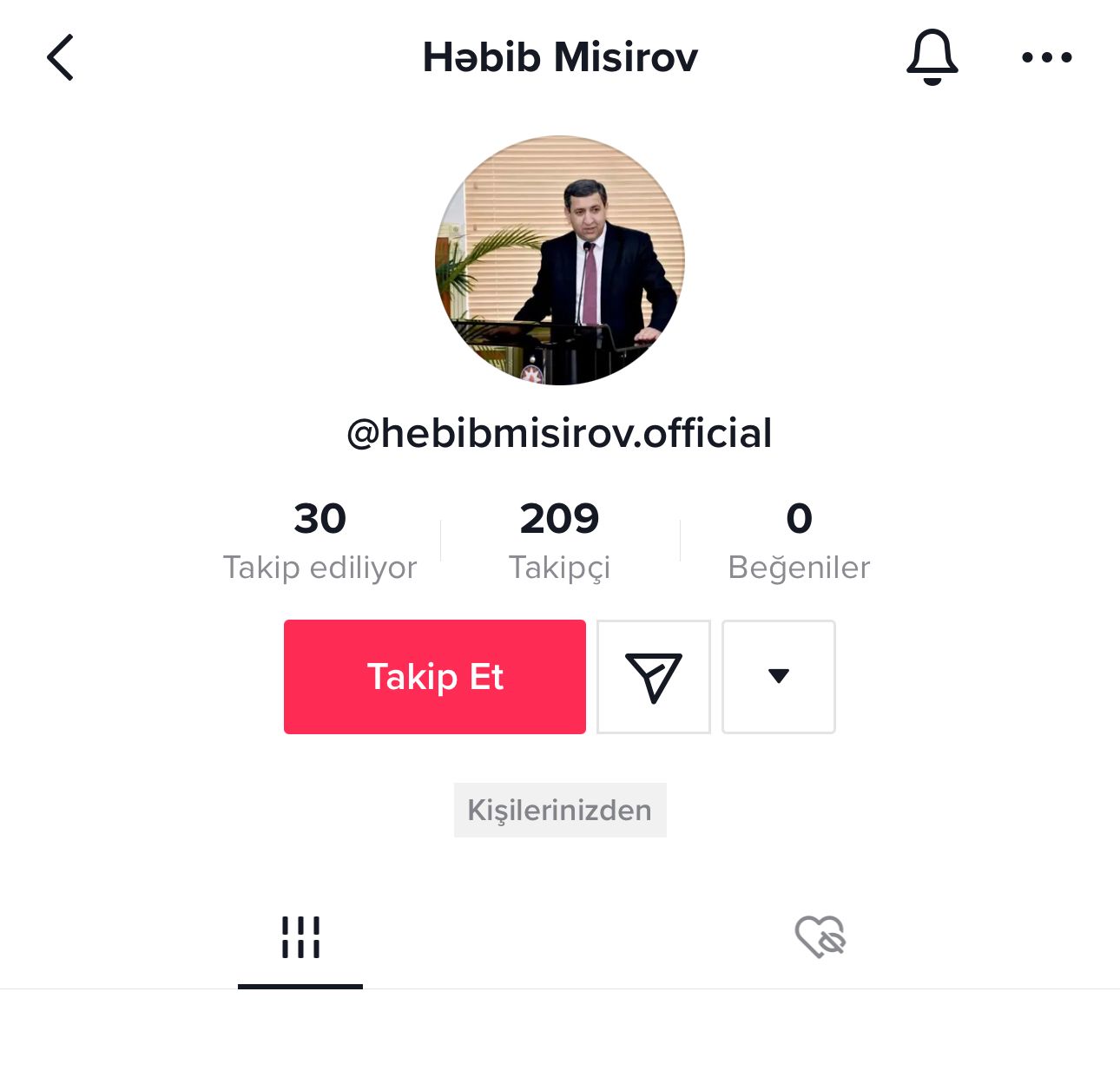Screen dimensions: 1120x1077
Task: Tap the Takip Et follow button
Action: click(x=434, y=677)
